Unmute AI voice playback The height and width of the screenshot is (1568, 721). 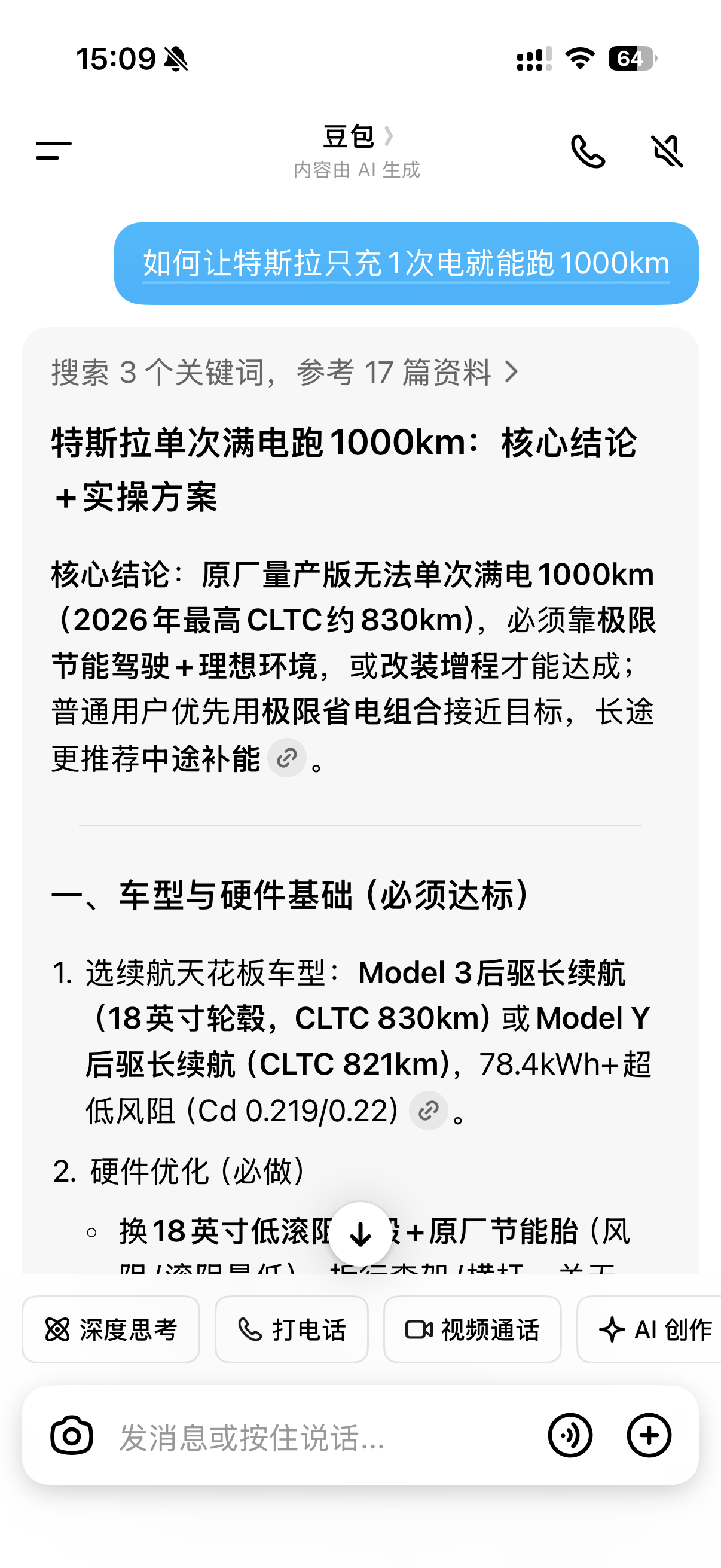(x=667, y=152)
